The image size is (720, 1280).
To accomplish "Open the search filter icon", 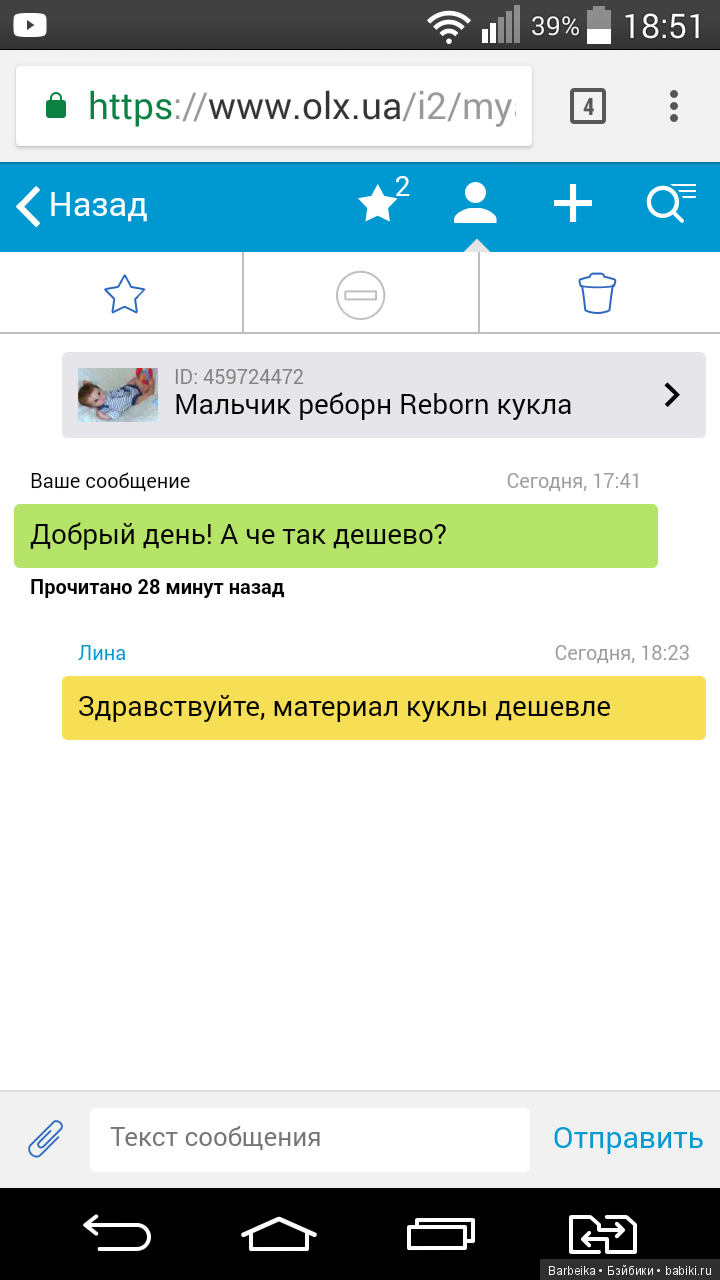I will [x=669, y=203].
